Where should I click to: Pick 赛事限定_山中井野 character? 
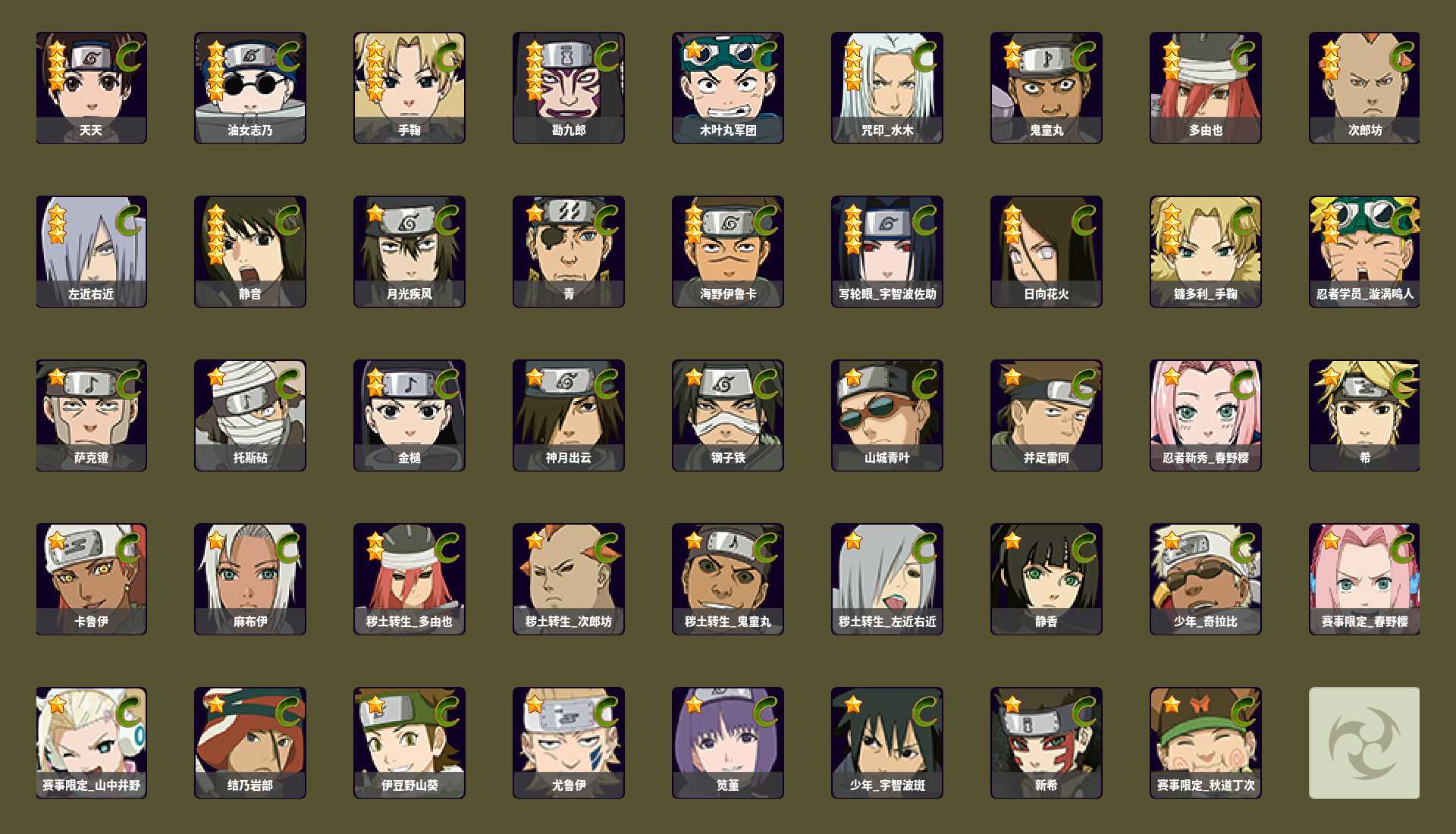[x=91, y=742]
